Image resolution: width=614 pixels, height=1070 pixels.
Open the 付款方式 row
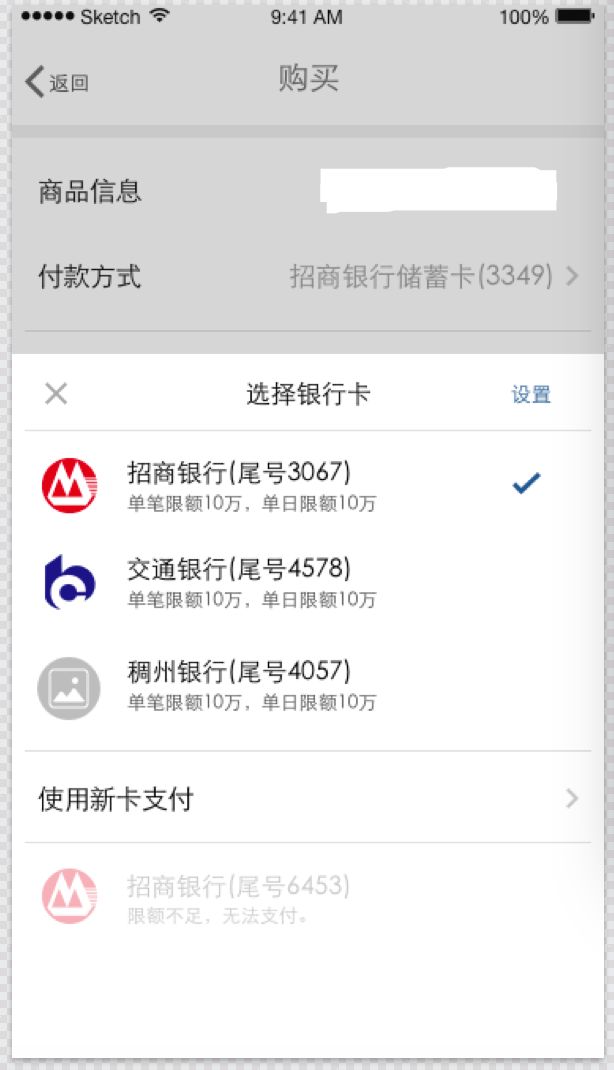(308, 276)
